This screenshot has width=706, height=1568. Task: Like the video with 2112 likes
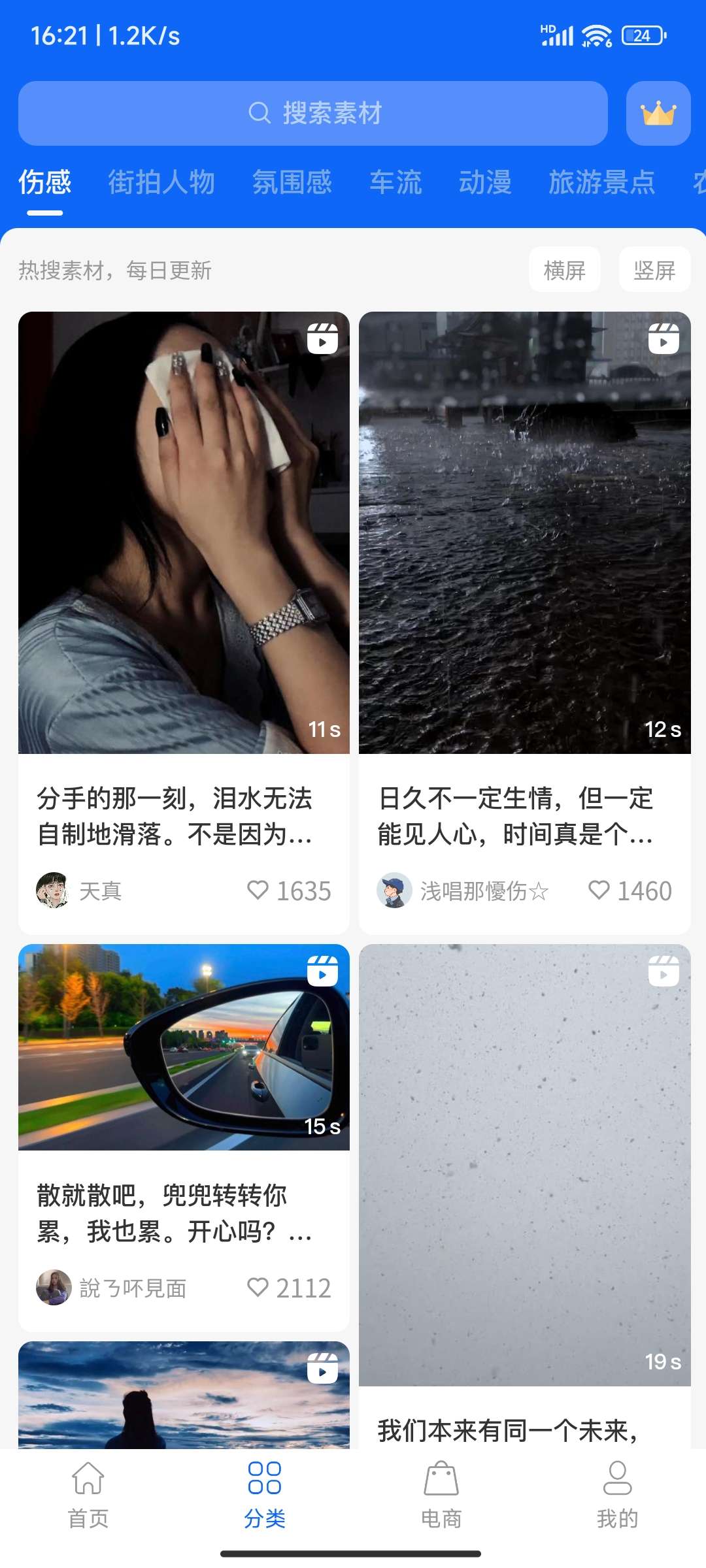[258, 1288]
